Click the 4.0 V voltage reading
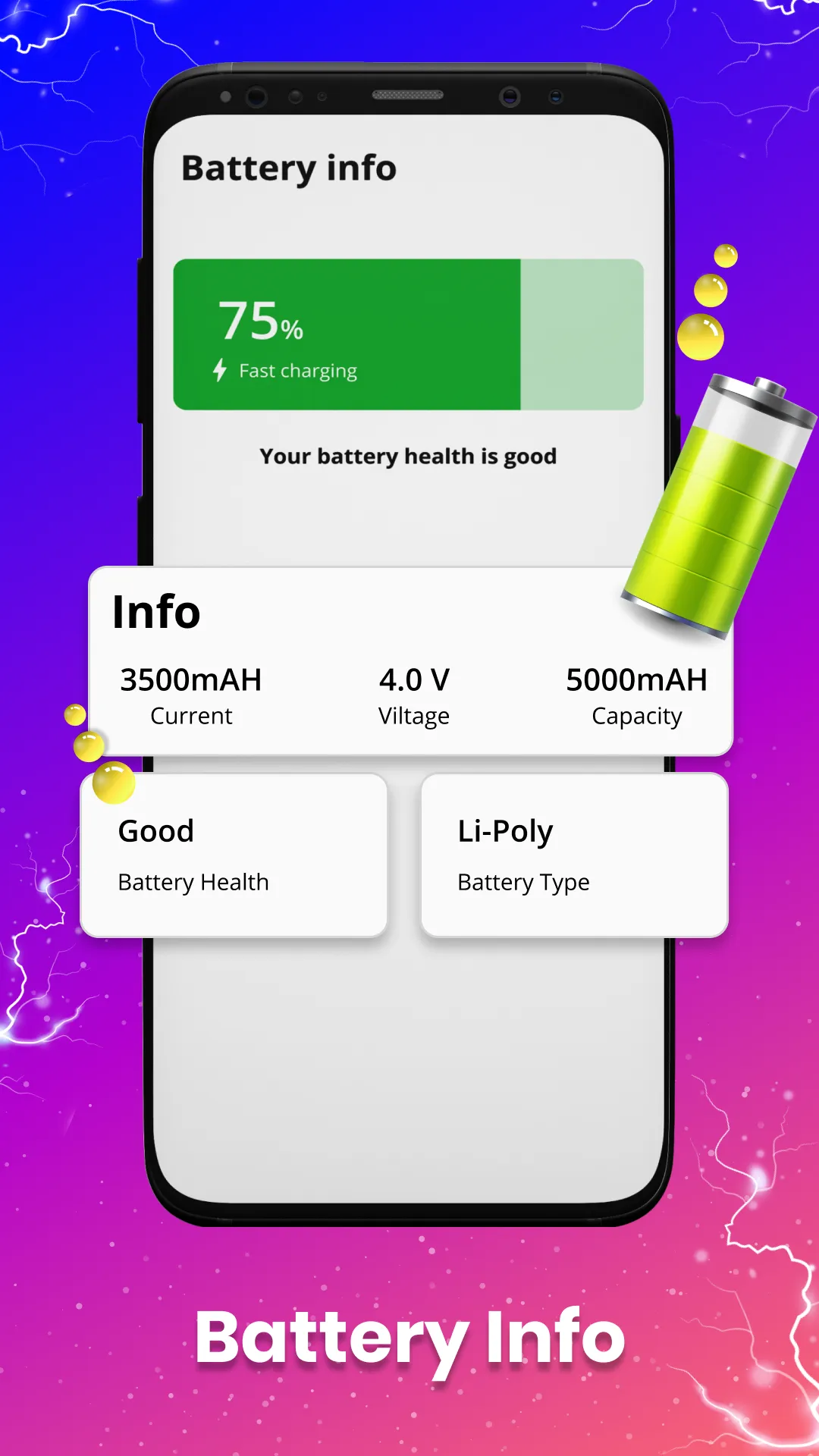The image size is (819, 1456). pos(413,680)
